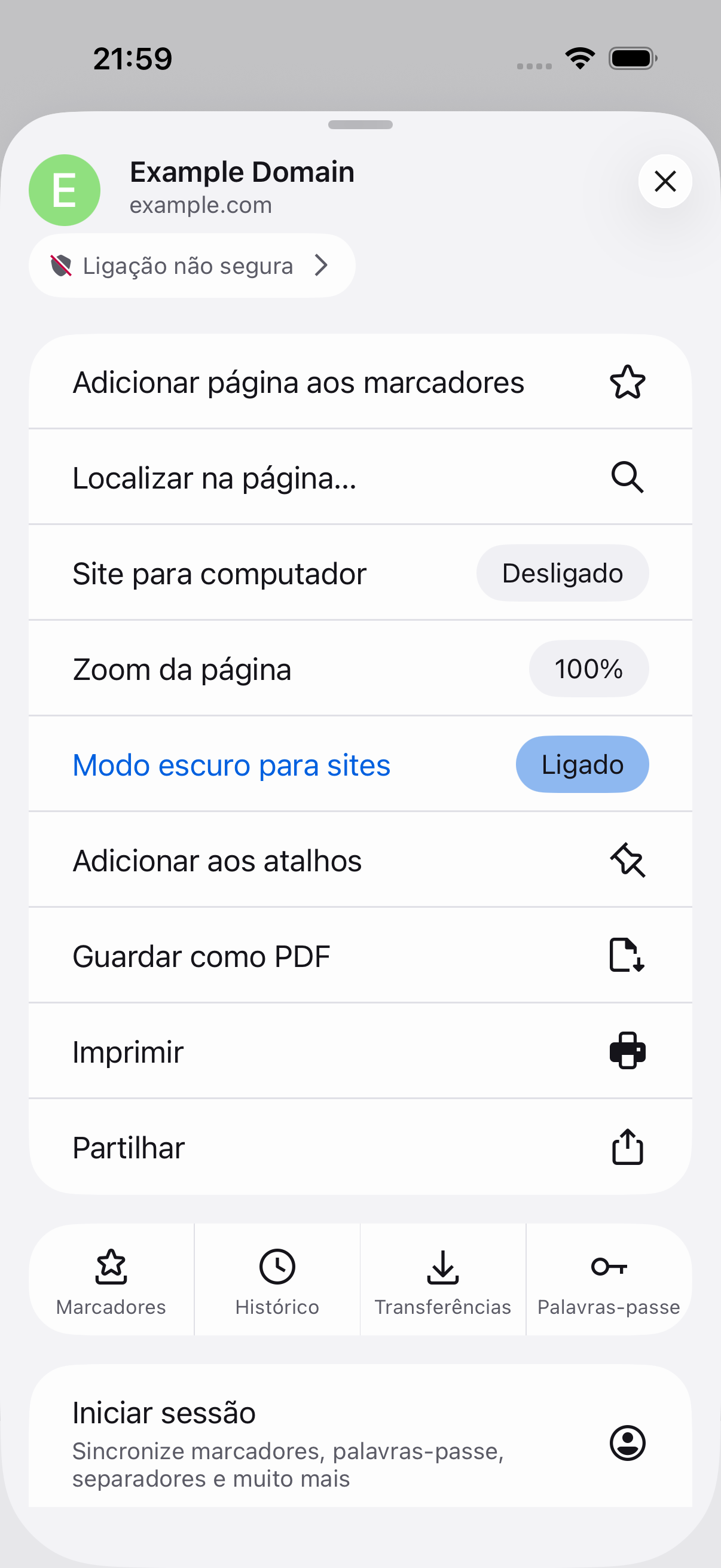The width and height of the screenshot is (721, 1568).
Task: Share the page with Partilhar
Action: (x=359, y=1148)
